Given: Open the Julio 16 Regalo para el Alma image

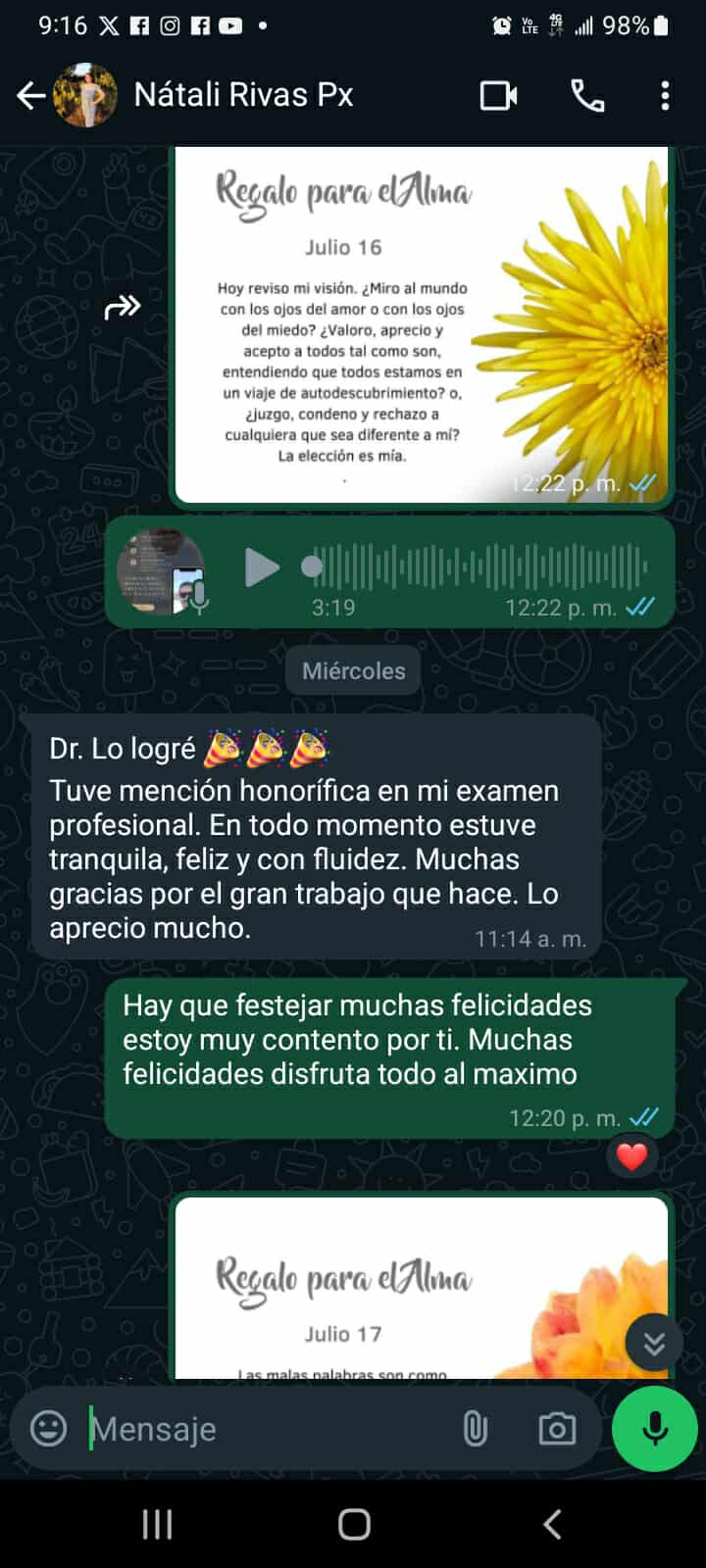Looking at the screenshot, I should 422,325.
